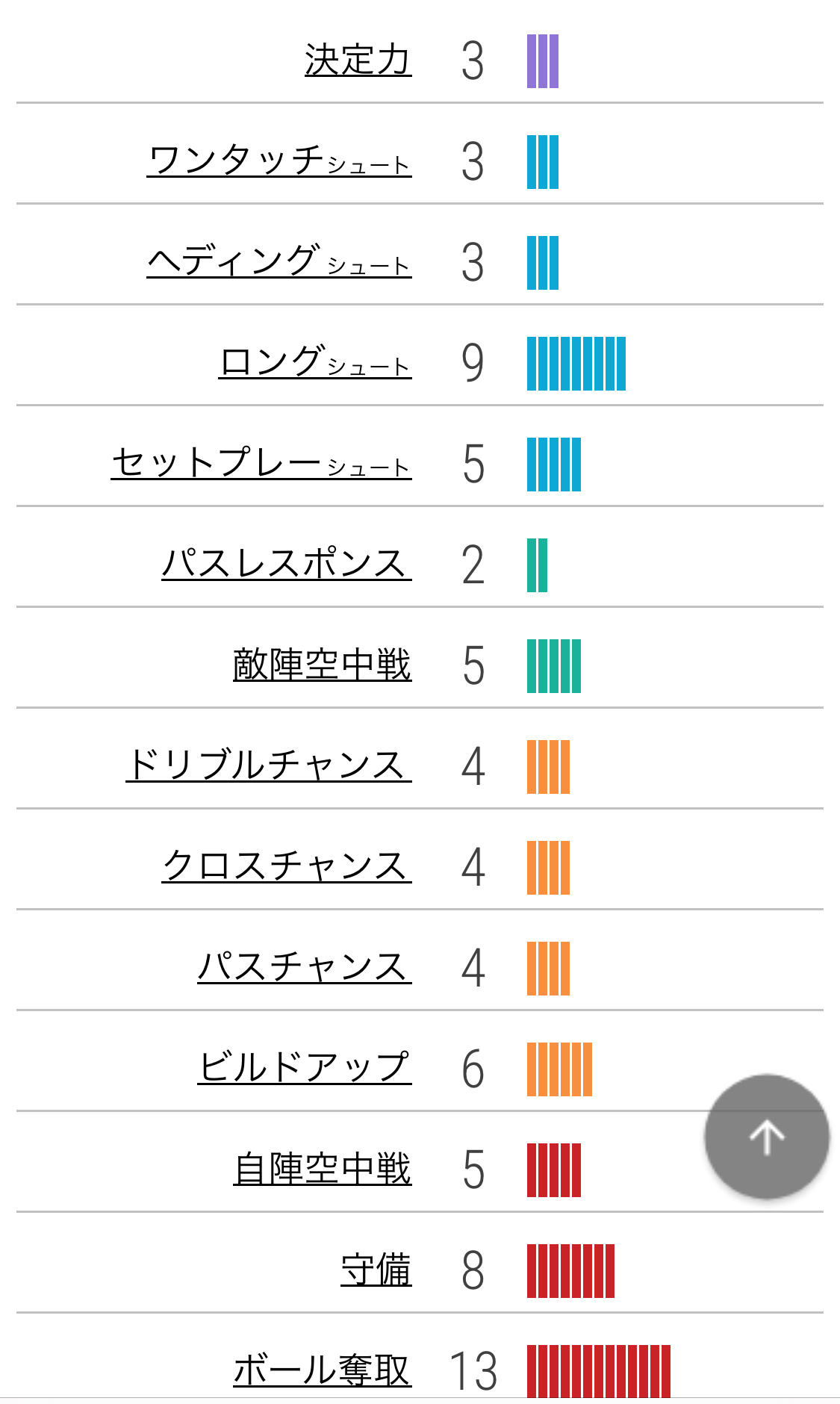Viewport: 840px width, 1404px height.
Task: Tap the 敵陣空中戦 link
Action: [x=323, y=665]
